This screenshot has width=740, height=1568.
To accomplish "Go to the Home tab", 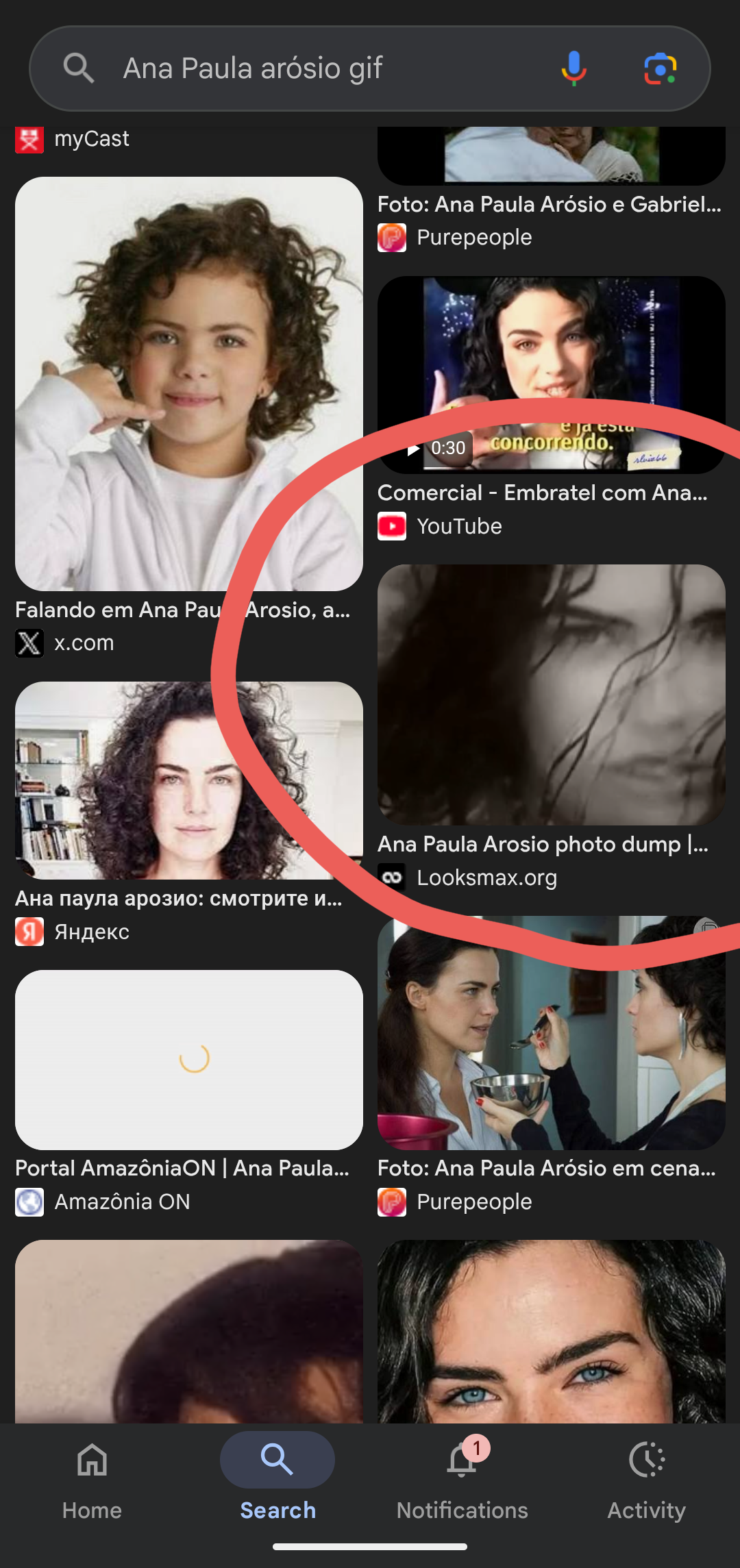I will [92, 1476].
